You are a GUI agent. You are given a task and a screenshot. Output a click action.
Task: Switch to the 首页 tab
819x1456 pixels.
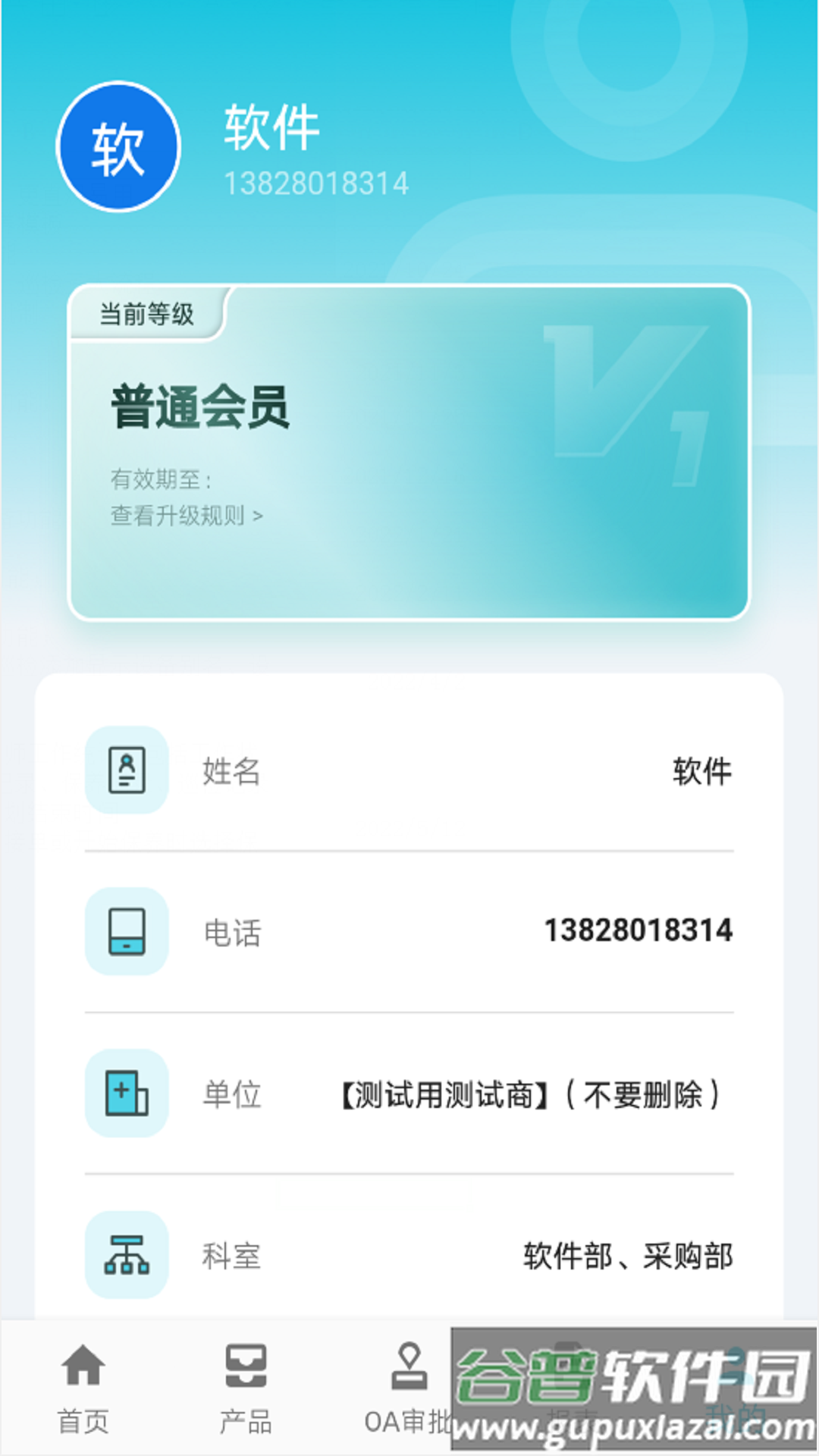click(83, 1388)
